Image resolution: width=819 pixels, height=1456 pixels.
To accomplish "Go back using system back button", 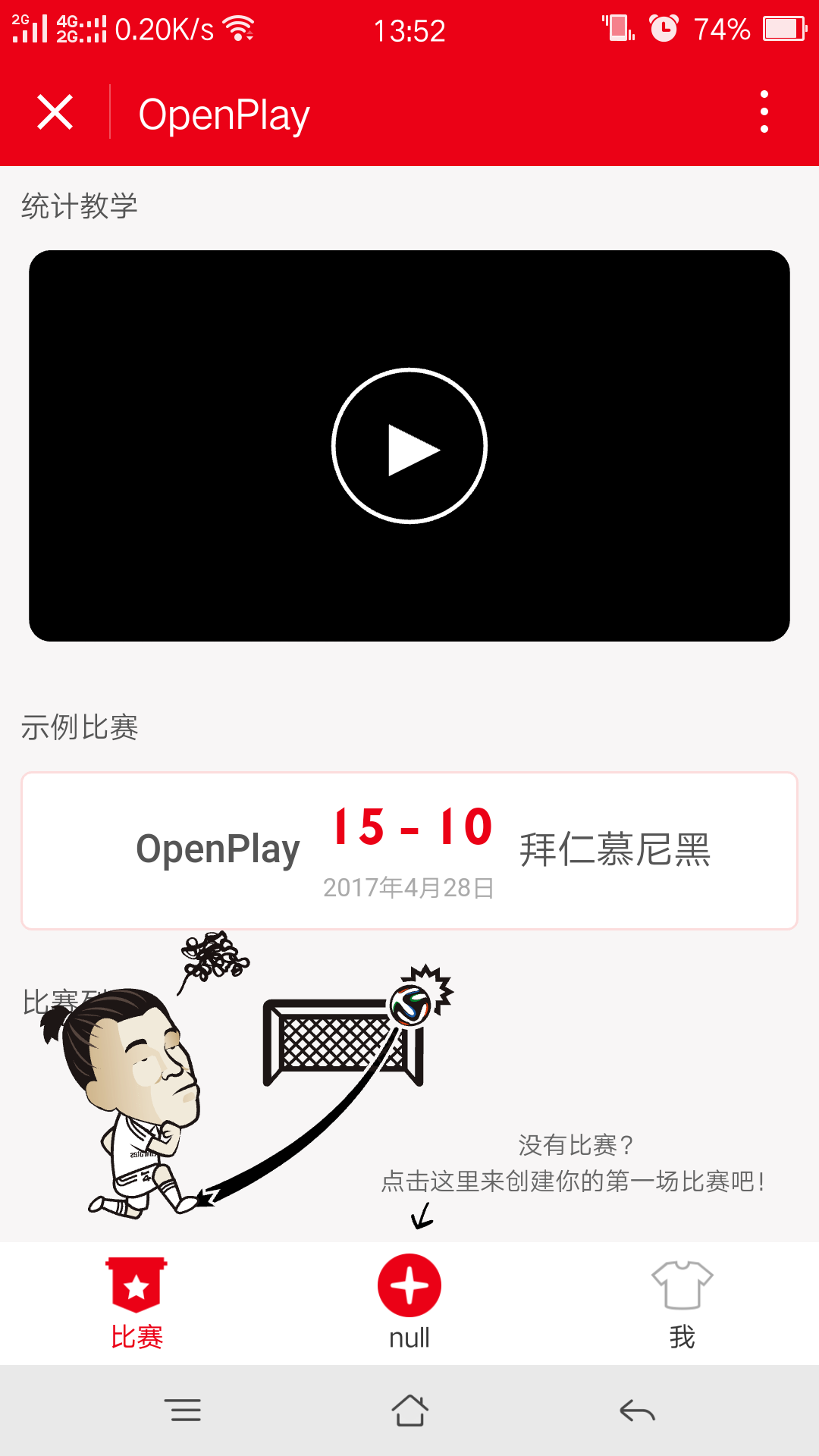I will [637, 1410].
